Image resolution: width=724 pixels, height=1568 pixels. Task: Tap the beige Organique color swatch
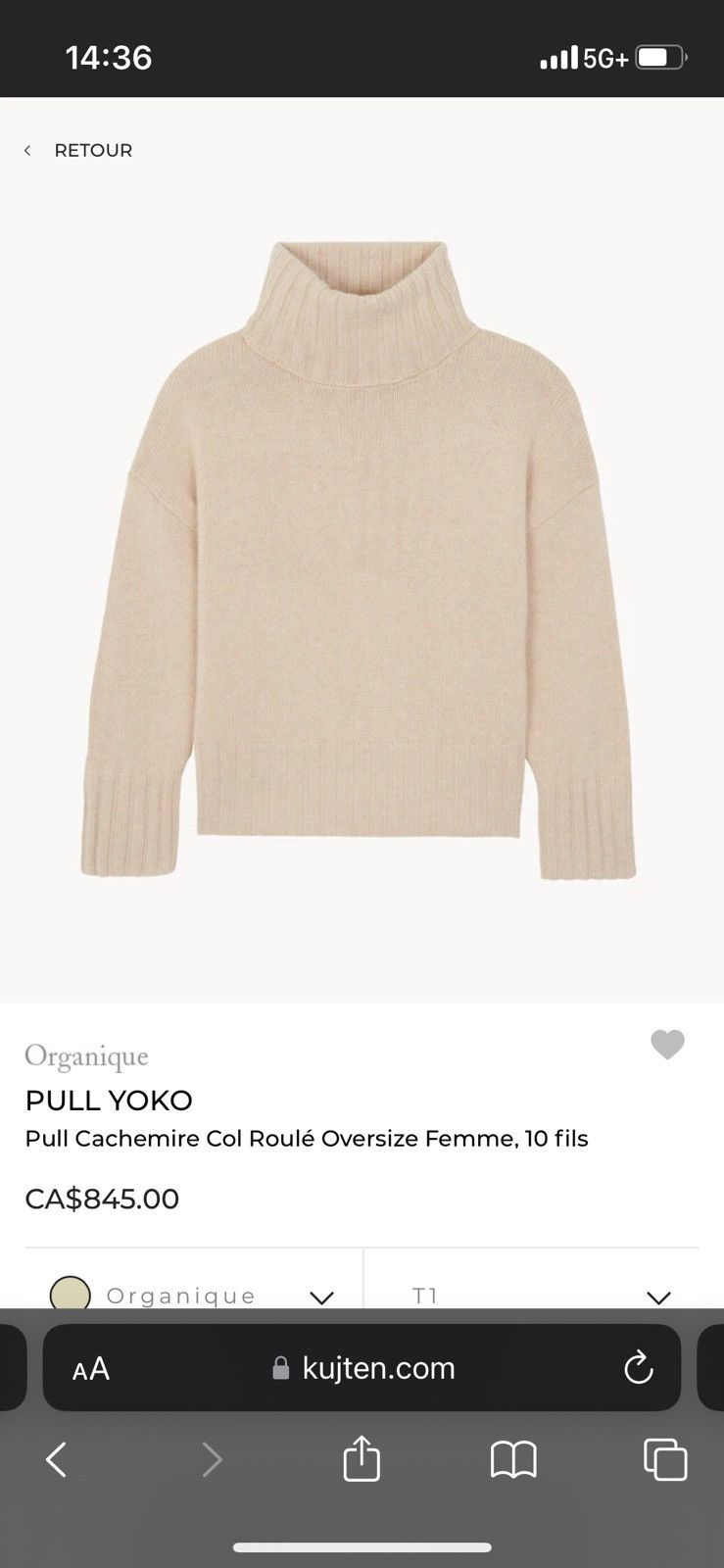click(70, 1296)
